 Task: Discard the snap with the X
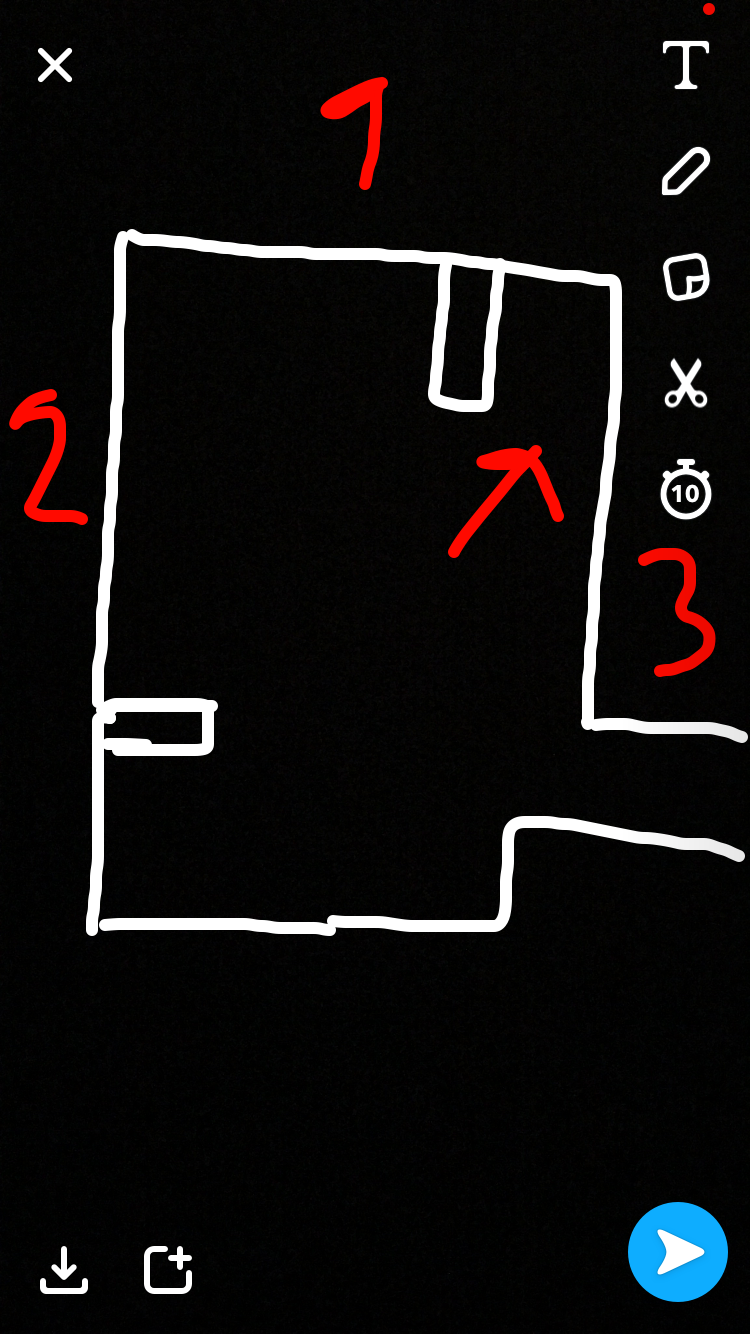[55, 65]
